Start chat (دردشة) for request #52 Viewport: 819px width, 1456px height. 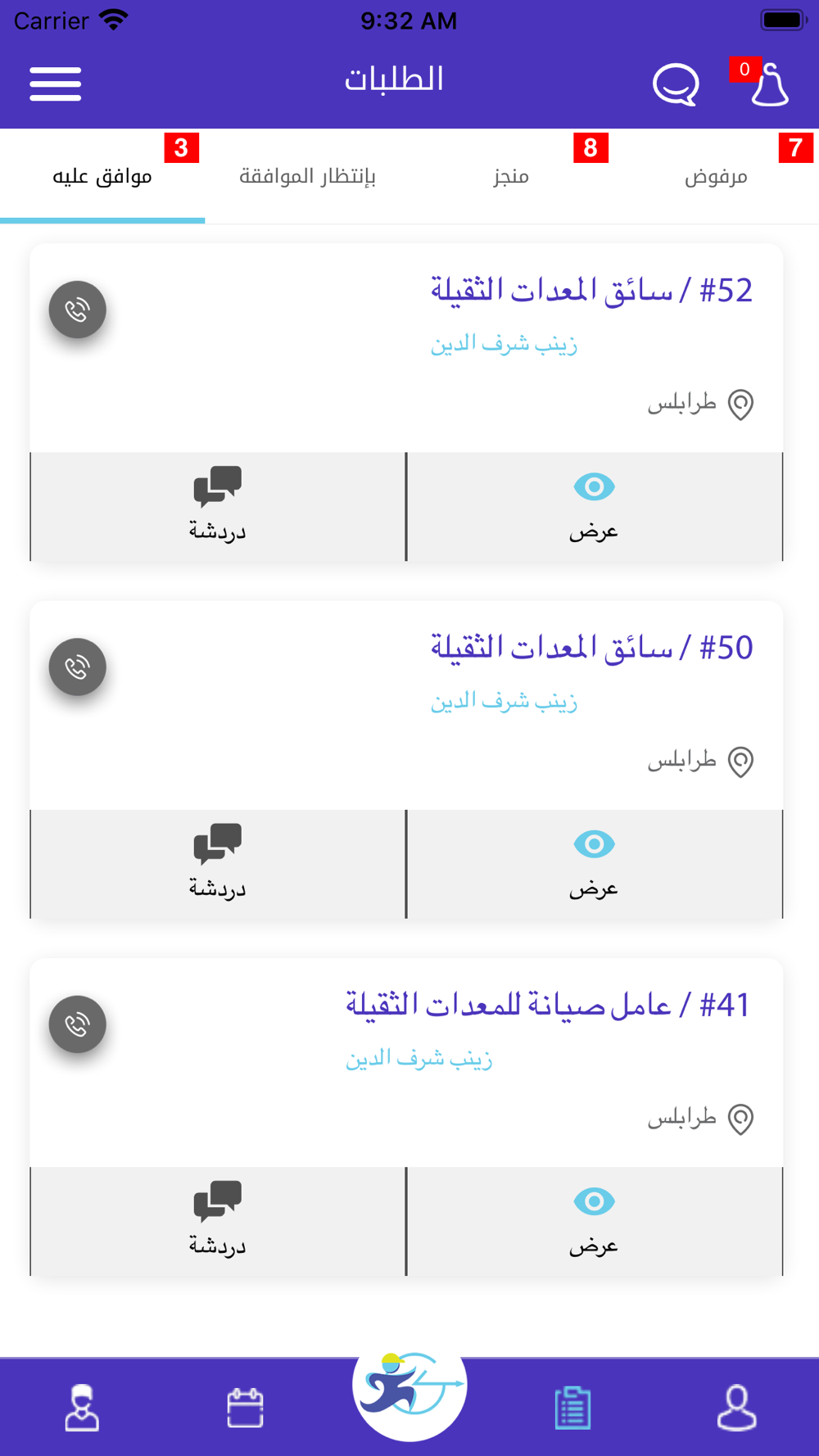(x=218, y=507)
